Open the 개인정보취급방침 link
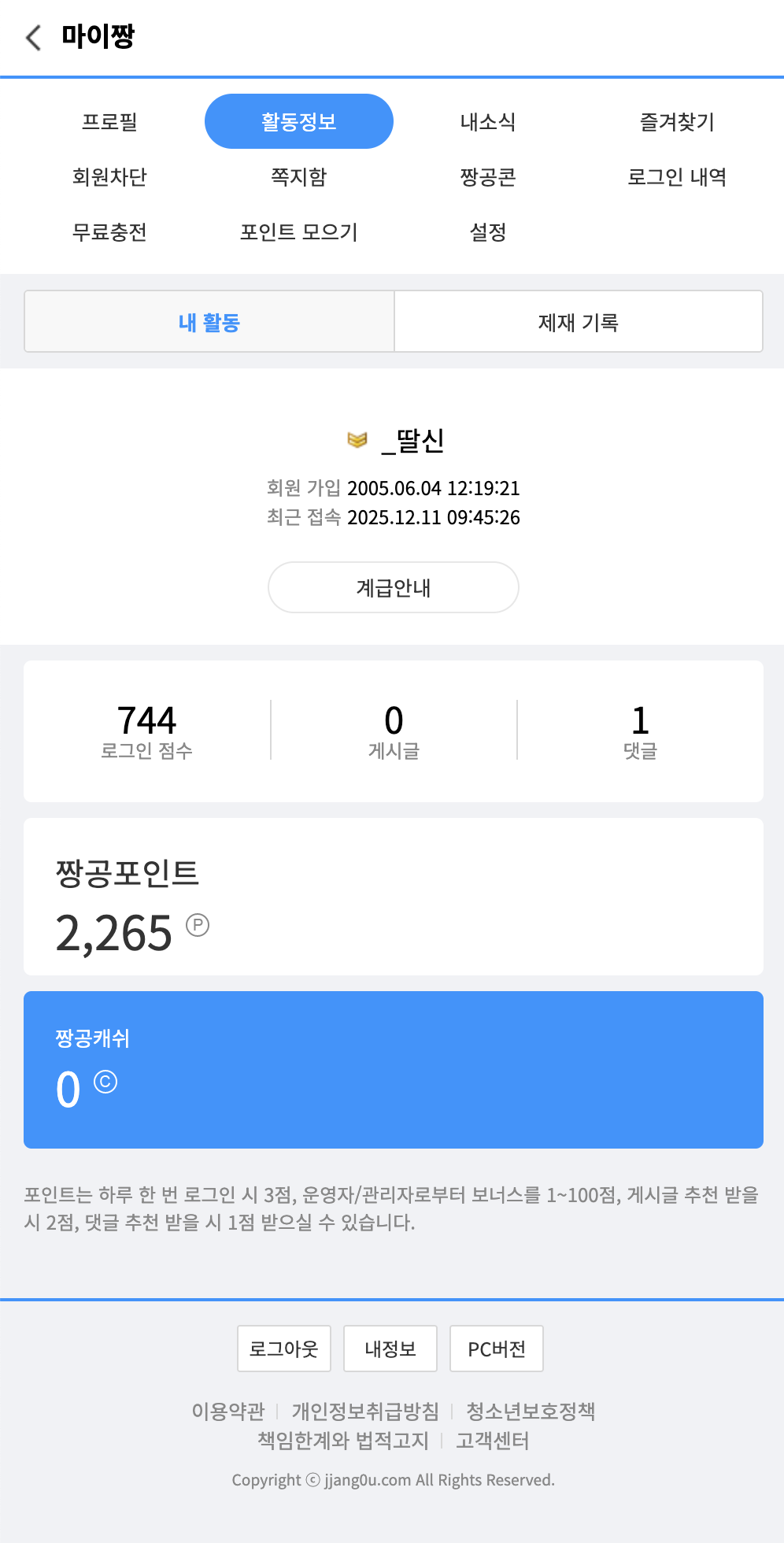 [x=365, y=1411]
